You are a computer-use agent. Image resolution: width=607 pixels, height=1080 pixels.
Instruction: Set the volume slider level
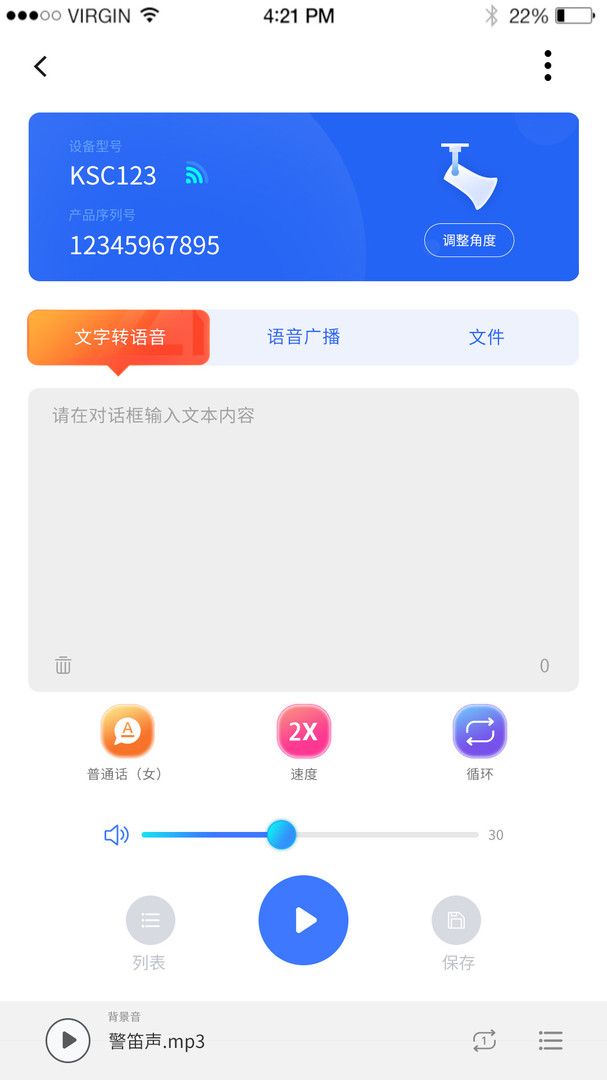tap(282, 835)
